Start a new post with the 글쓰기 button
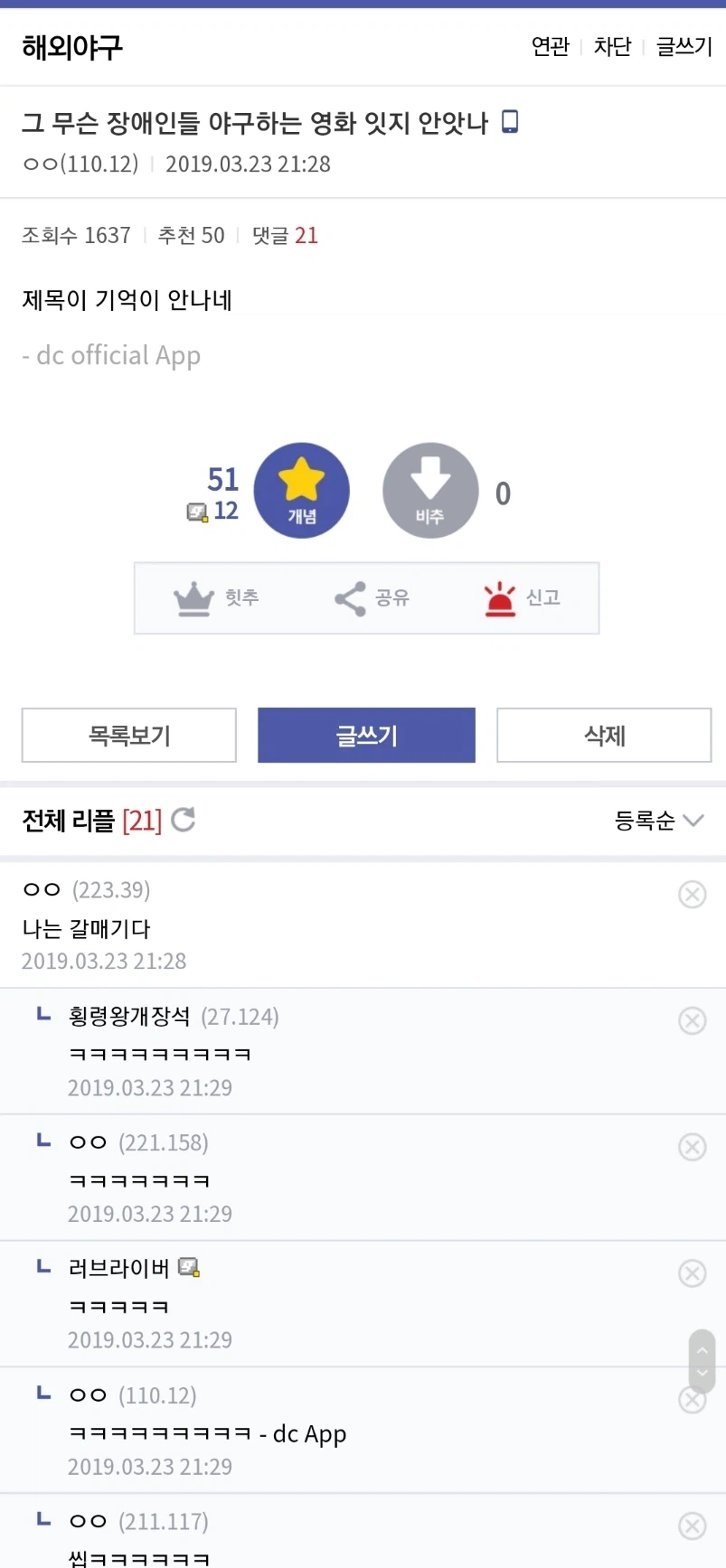The width and height of the screenshot is (726, 1568). (x=366, y=735)
